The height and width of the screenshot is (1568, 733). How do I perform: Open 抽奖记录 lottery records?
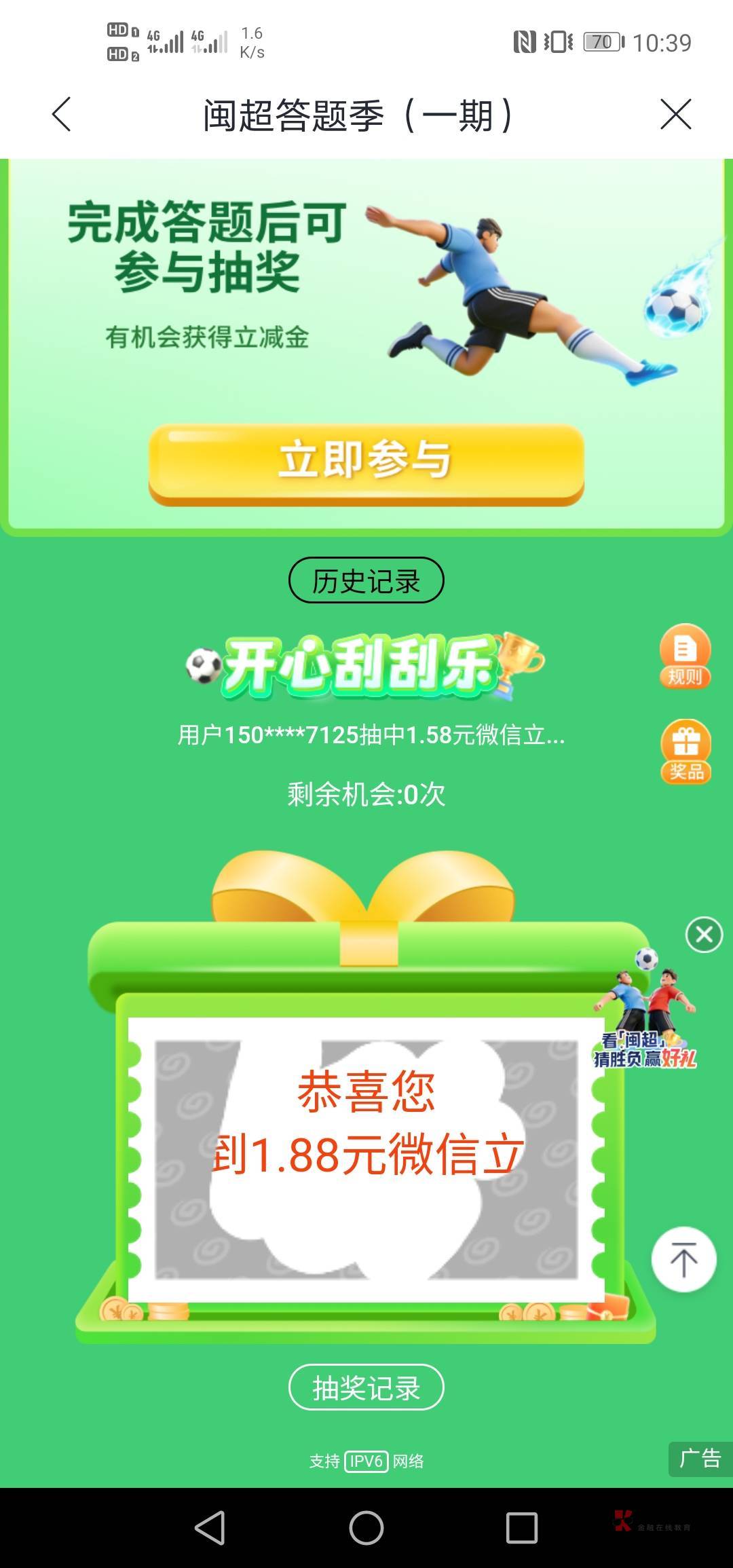[x=366, y=1387]
